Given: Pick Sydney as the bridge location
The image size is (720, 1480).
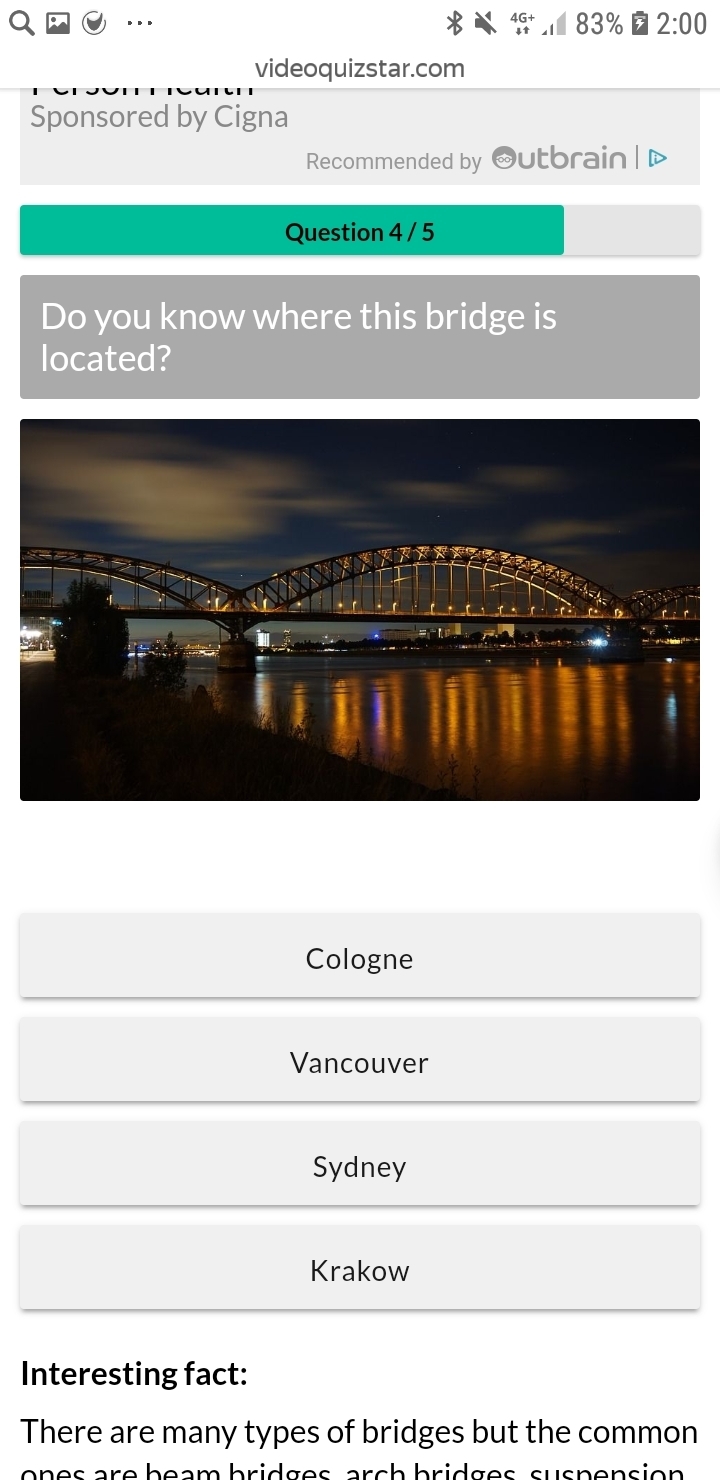Looking at the screenshot, I should point(359,1165).
